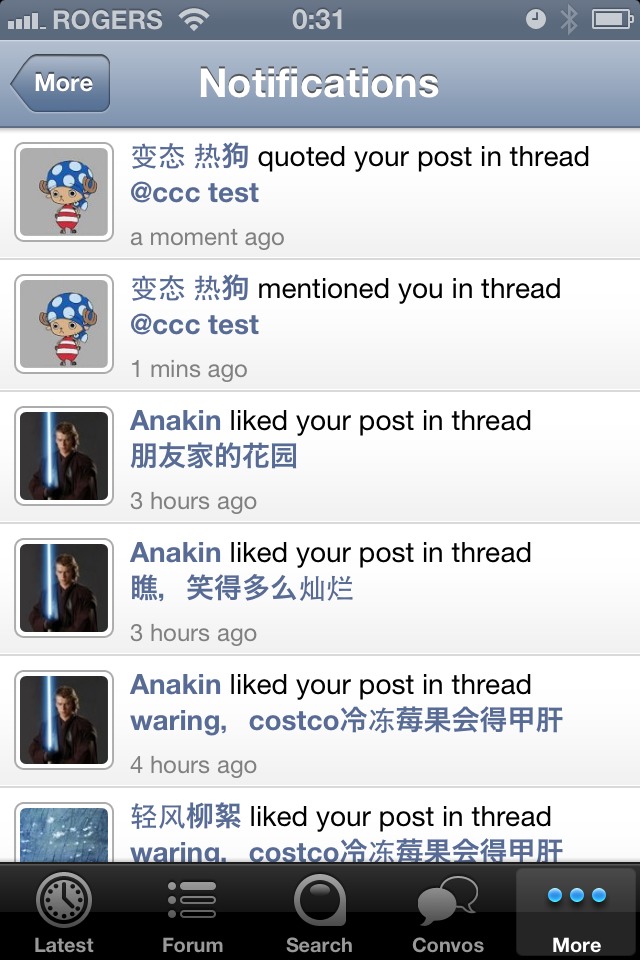Switch to the Convos tab

coord(448,914)
